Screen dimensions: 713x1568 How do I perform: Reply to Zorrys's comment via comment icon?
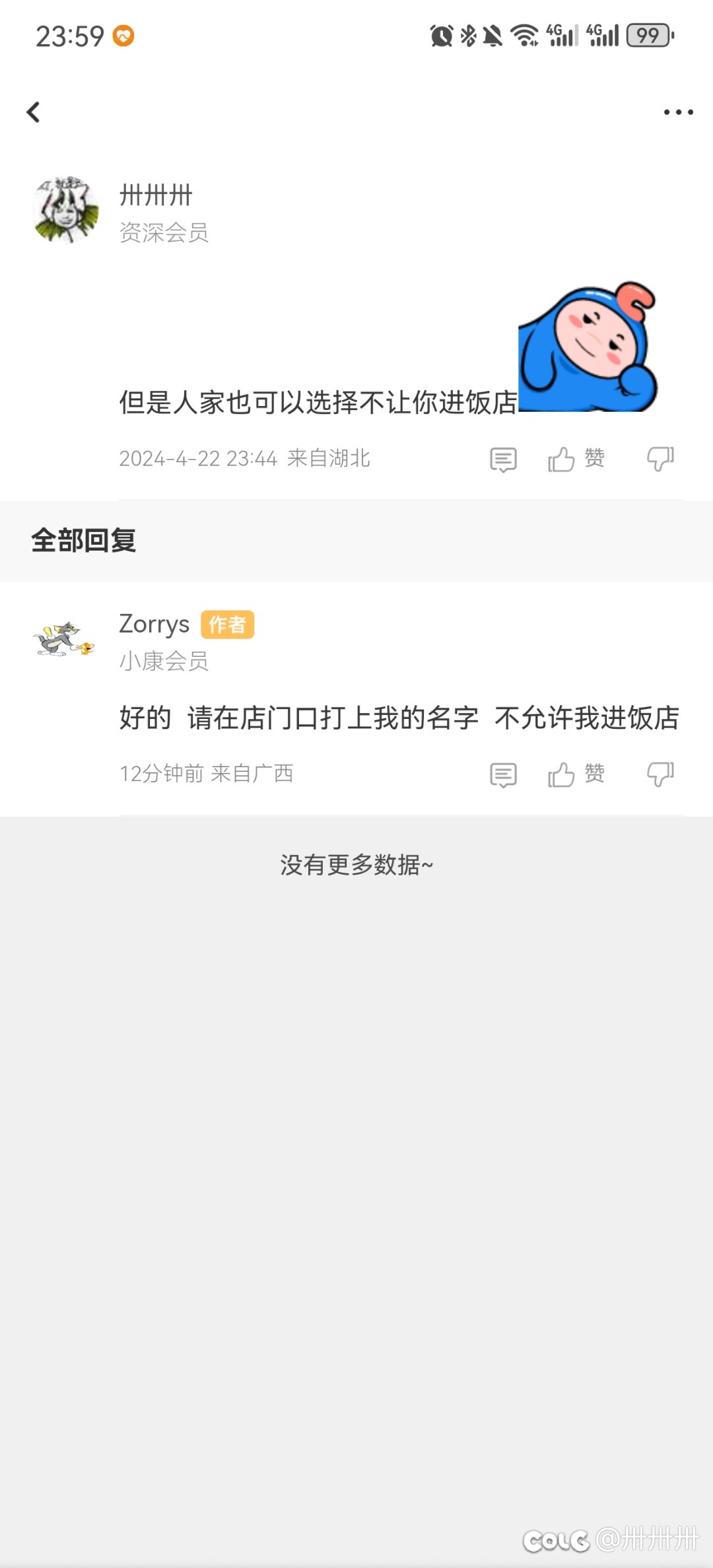(503, 775)
